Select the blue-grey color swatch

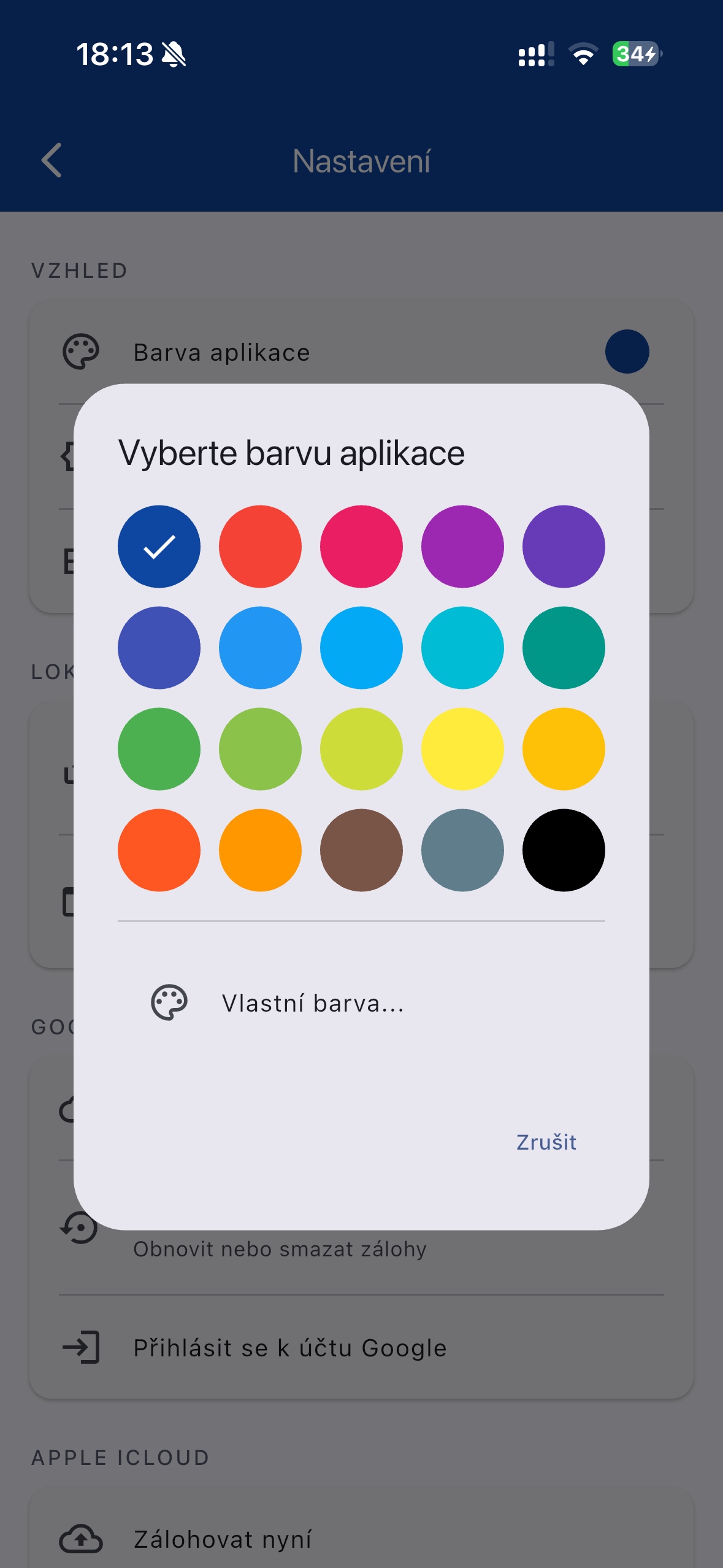pyautogui.click(x=462, y=850)
